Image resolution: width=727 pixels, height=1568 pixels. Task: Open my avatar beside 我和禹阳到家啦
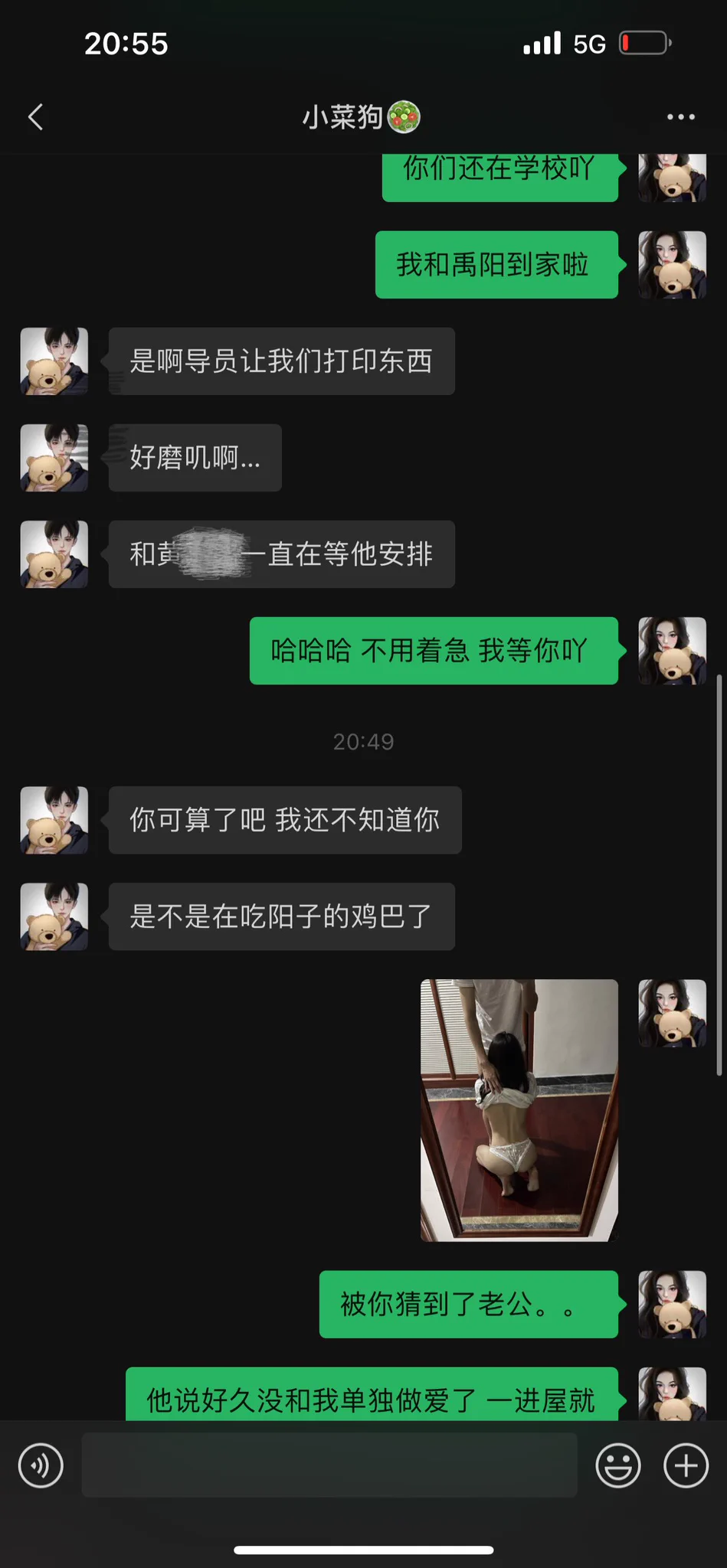coord(672,265)
